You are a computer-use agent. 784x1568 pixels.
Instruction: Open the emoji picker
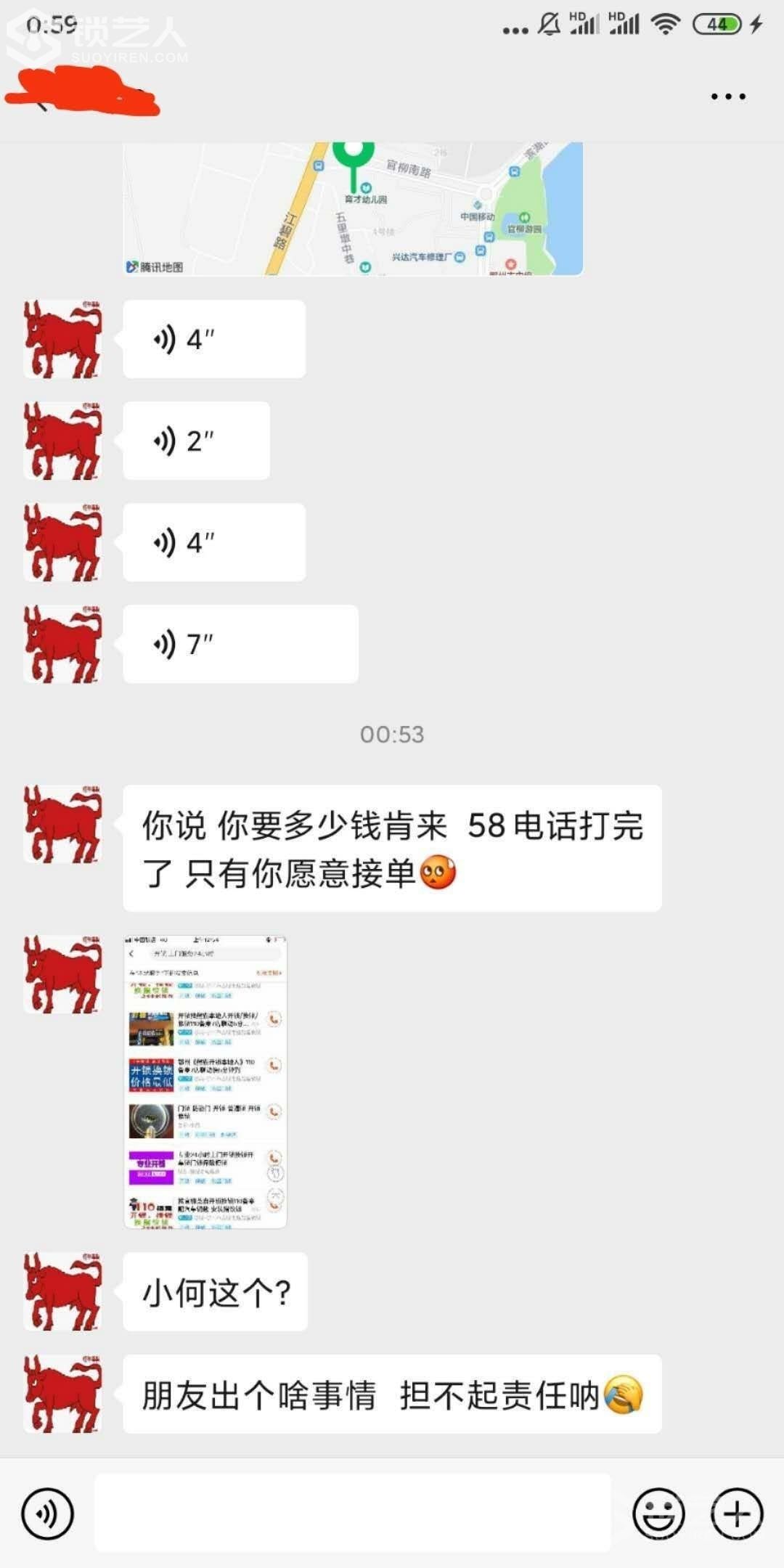tap(658, 1514)
